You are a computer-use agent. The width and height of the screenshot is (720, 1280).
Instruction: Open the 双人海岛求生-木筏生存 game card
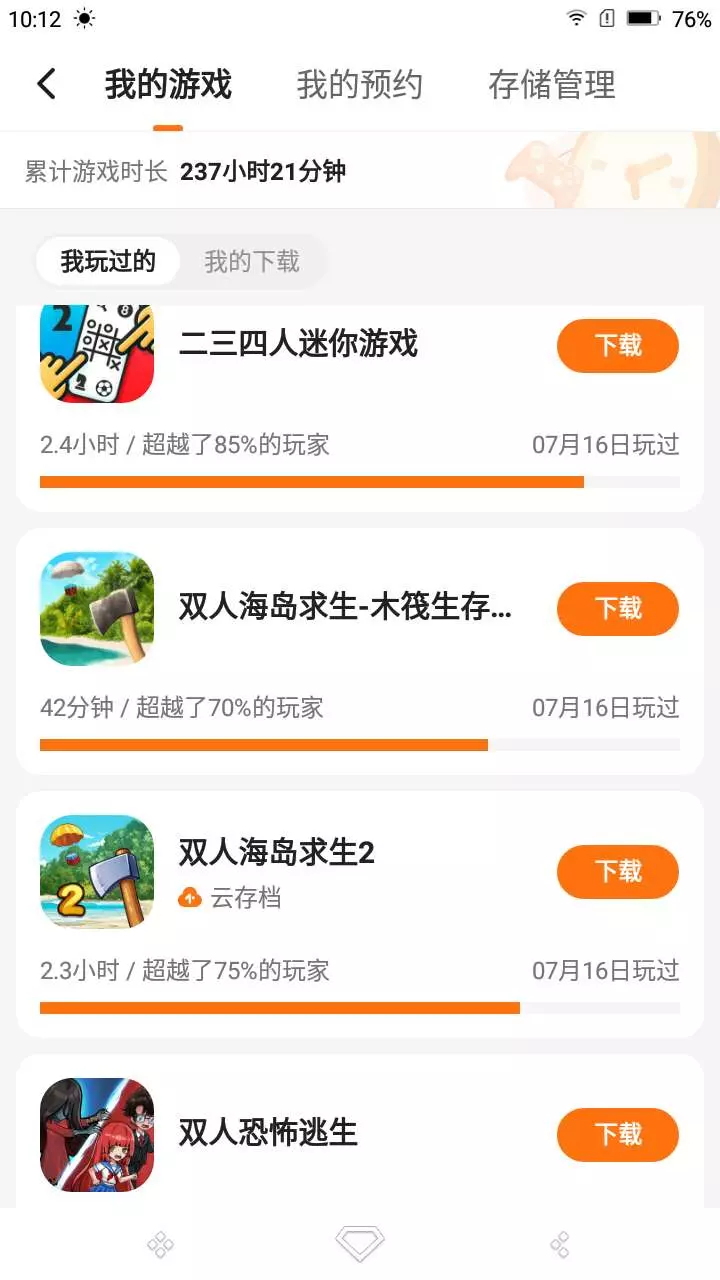coord(344,607)
